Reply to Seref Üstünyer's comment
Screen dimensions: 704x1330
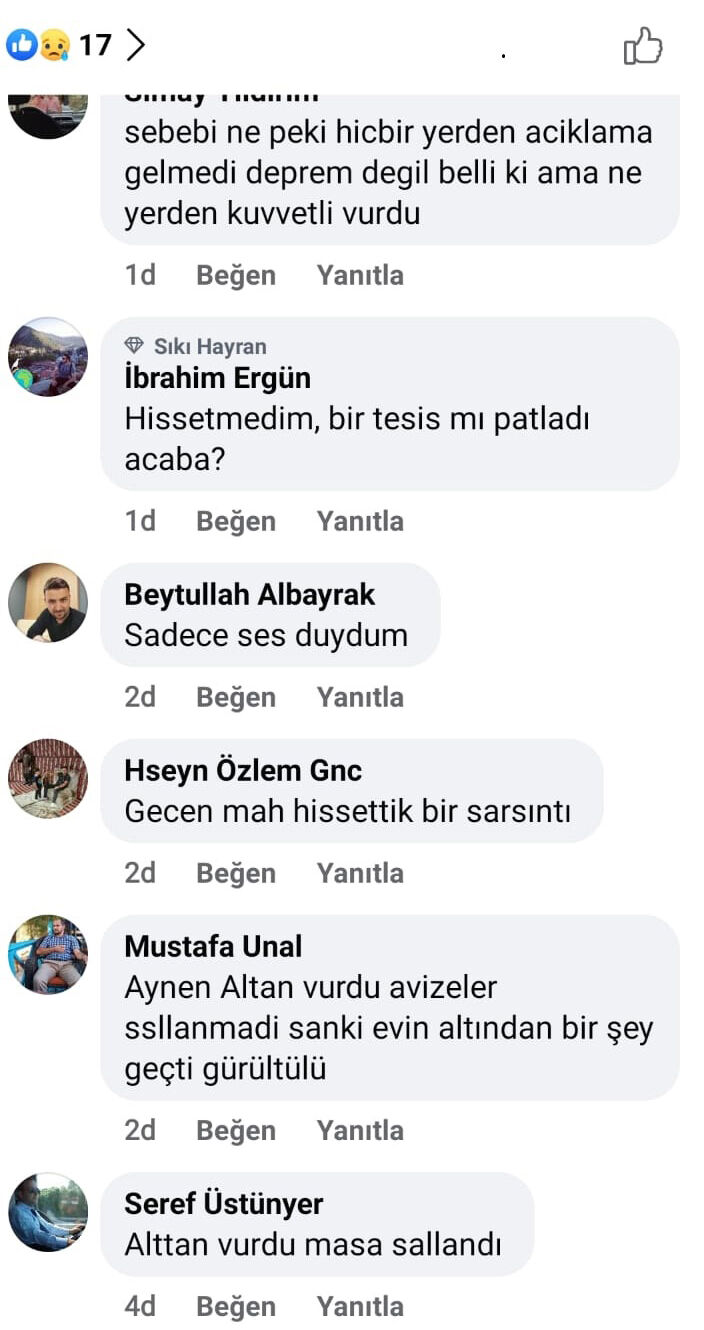click(x=360, y=1306)
